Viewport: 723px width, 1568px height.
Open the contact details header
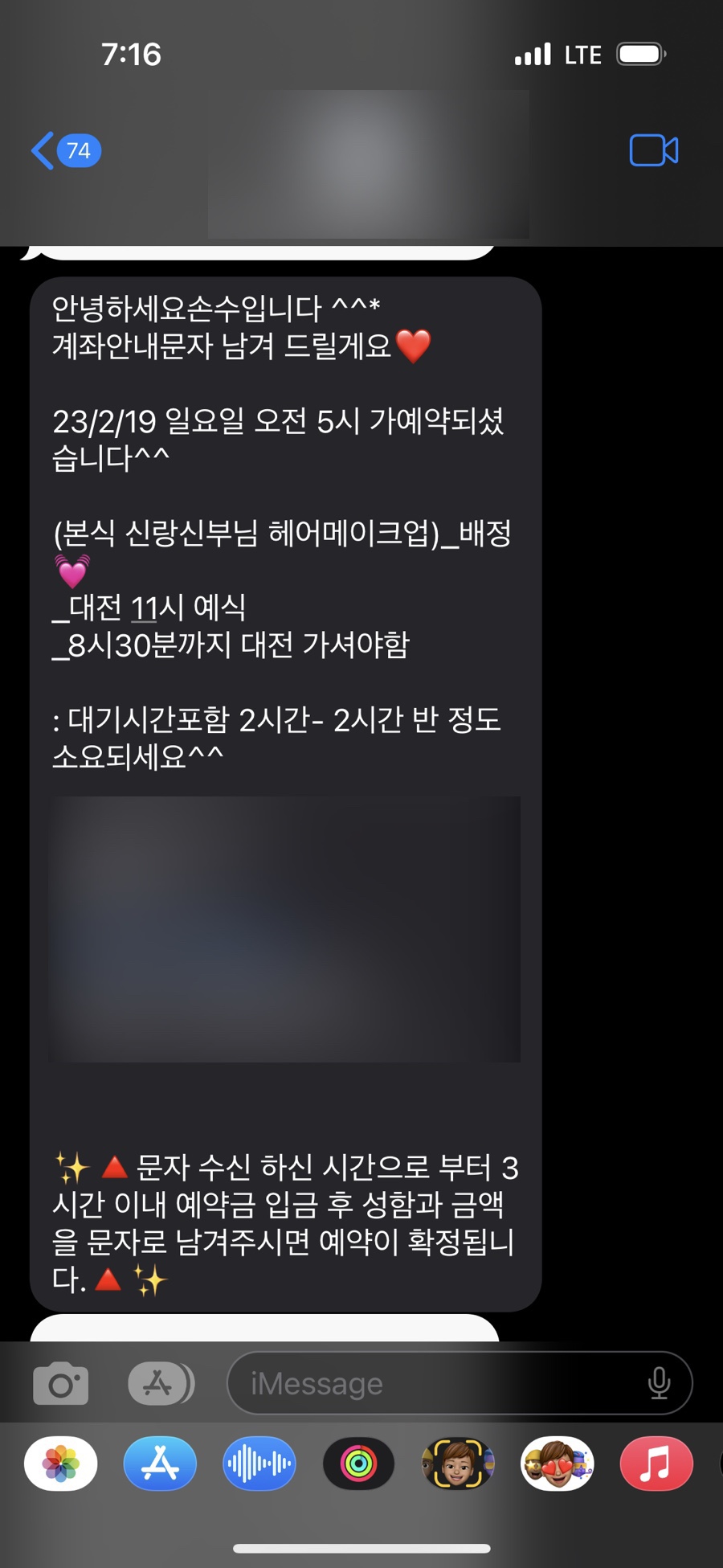[x=368, y=165]
